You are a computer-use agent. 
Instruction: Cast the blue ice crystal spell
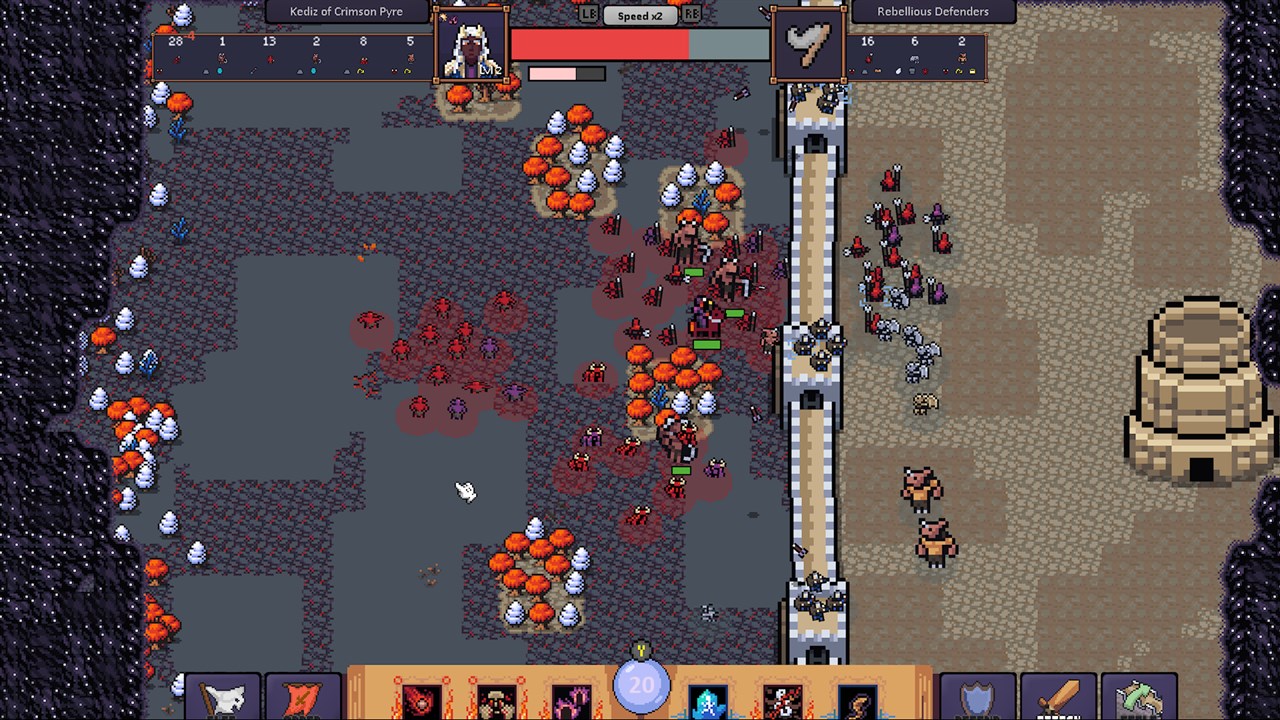(x=709, y=699)
